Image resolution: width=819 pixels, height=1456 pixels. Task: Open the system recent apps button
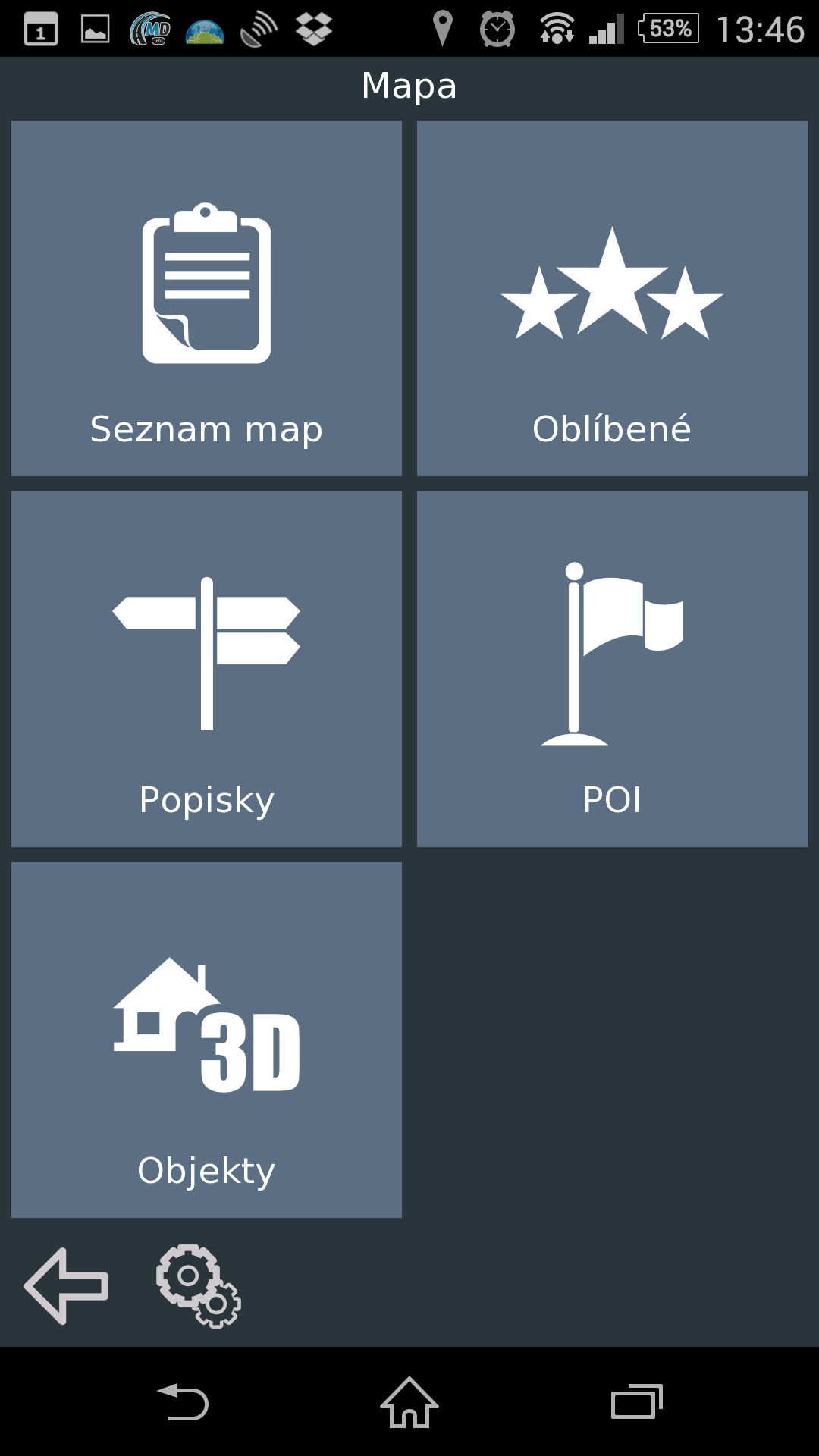pos(637,1402)
